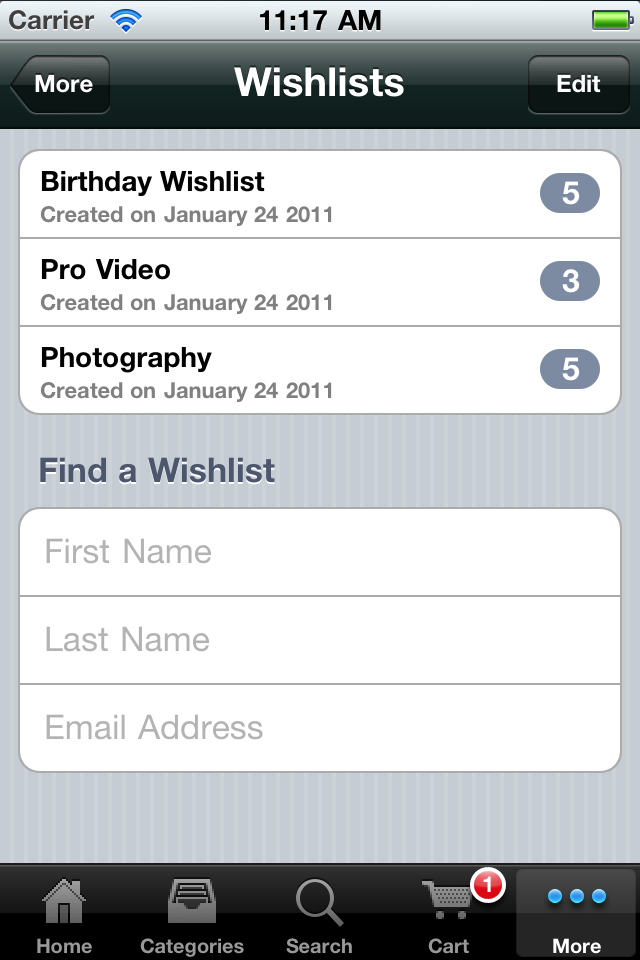Focus the First Name field
Screen dimensions: 640x960
coord(320,552)
